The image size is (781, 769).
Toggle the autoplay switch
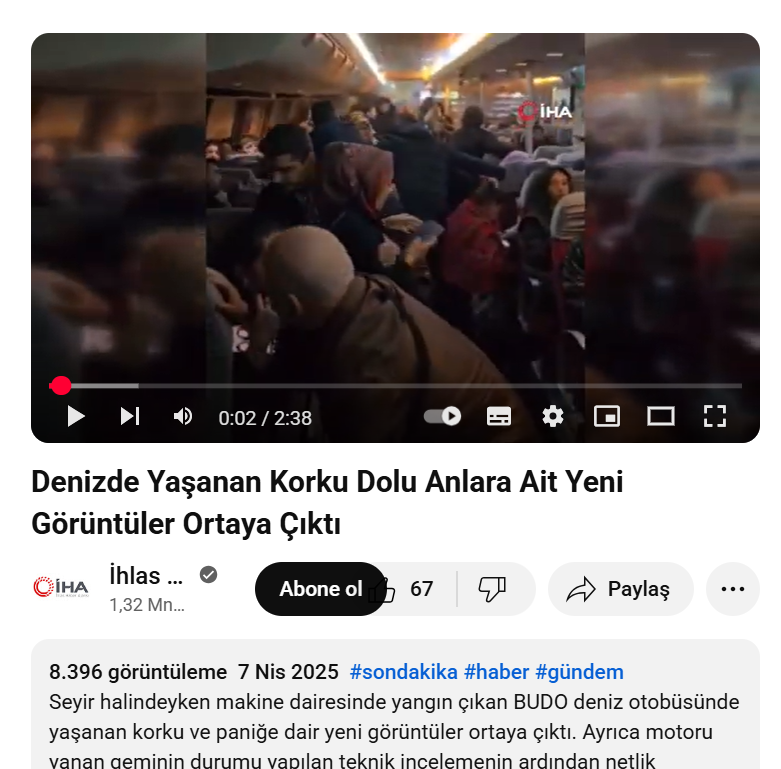442,417
